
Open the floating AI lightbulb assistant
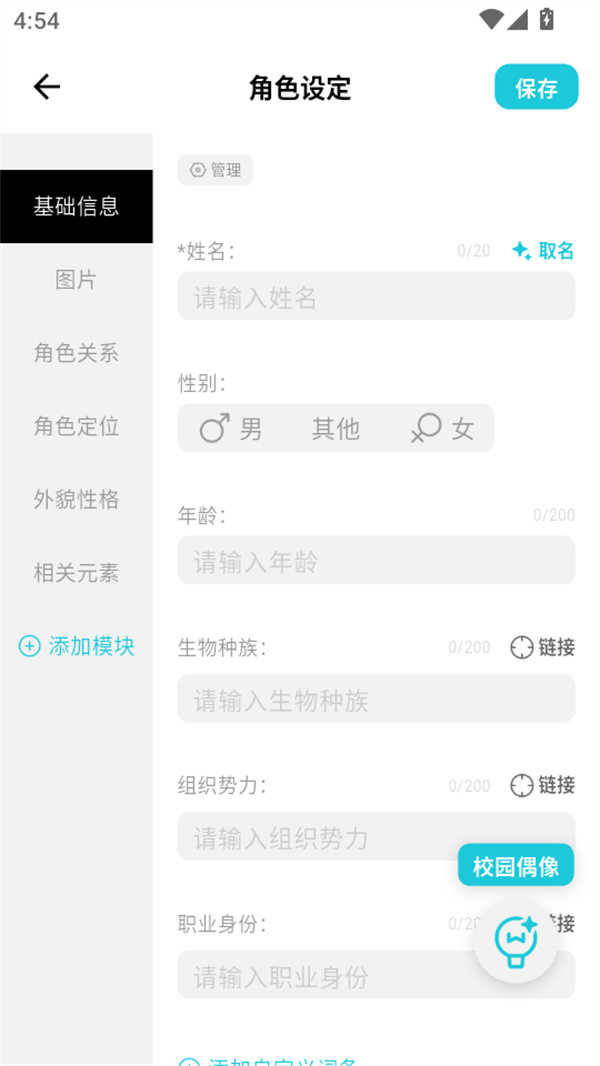click(516, 941)
